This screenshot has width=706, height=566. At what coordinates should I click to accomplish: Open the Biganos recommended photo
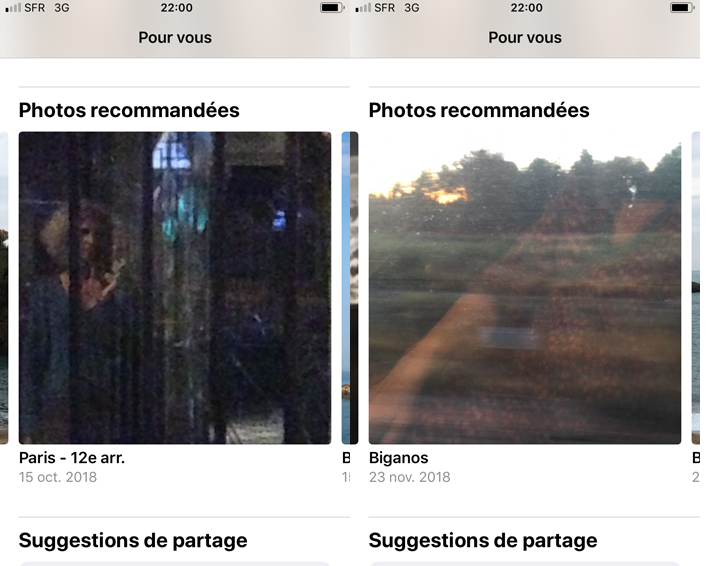tap(525, 288)
